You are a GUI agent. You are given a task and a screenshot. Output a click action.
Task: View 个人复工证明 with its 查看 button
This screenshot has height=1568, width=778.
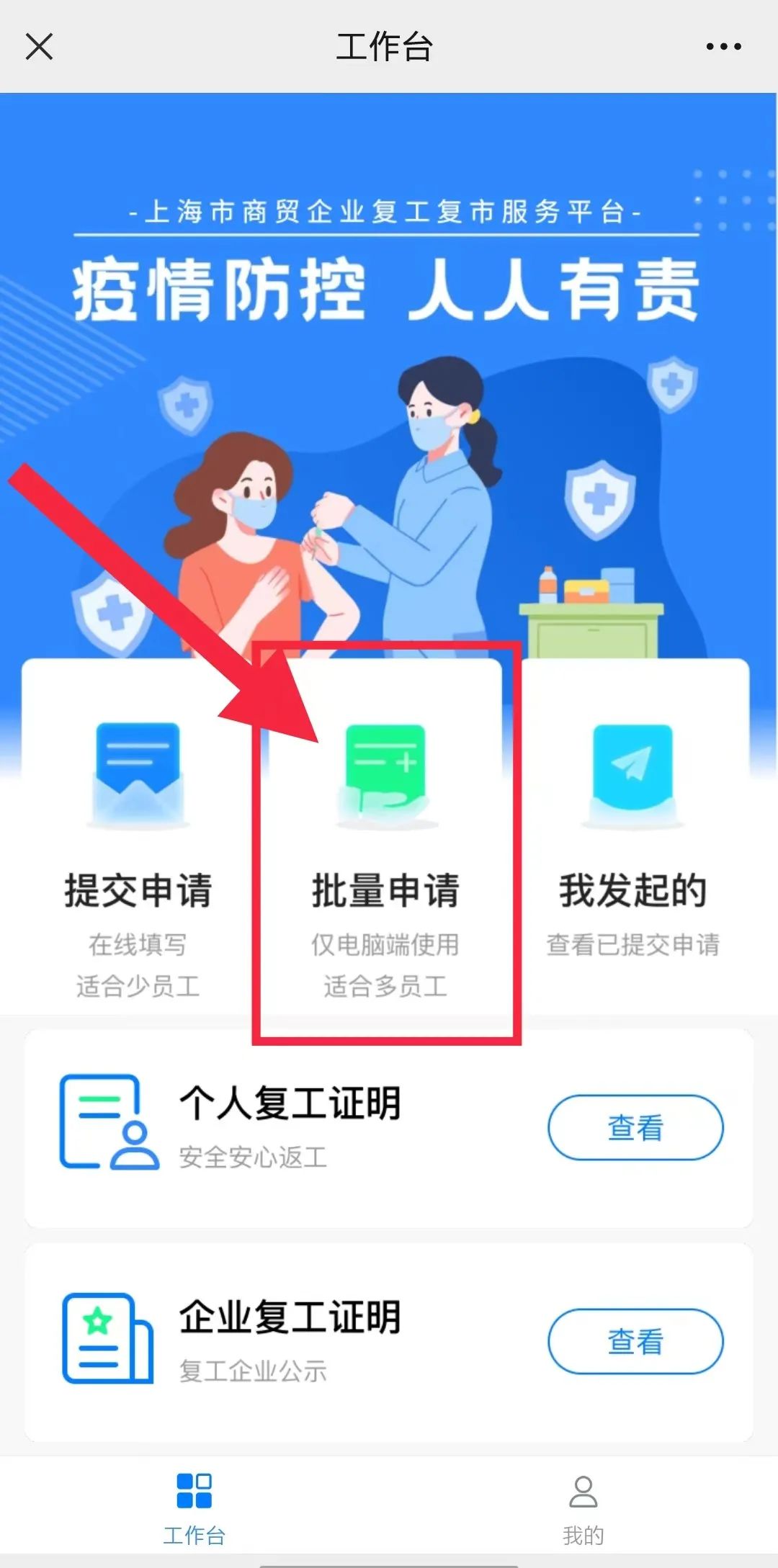635,1127
